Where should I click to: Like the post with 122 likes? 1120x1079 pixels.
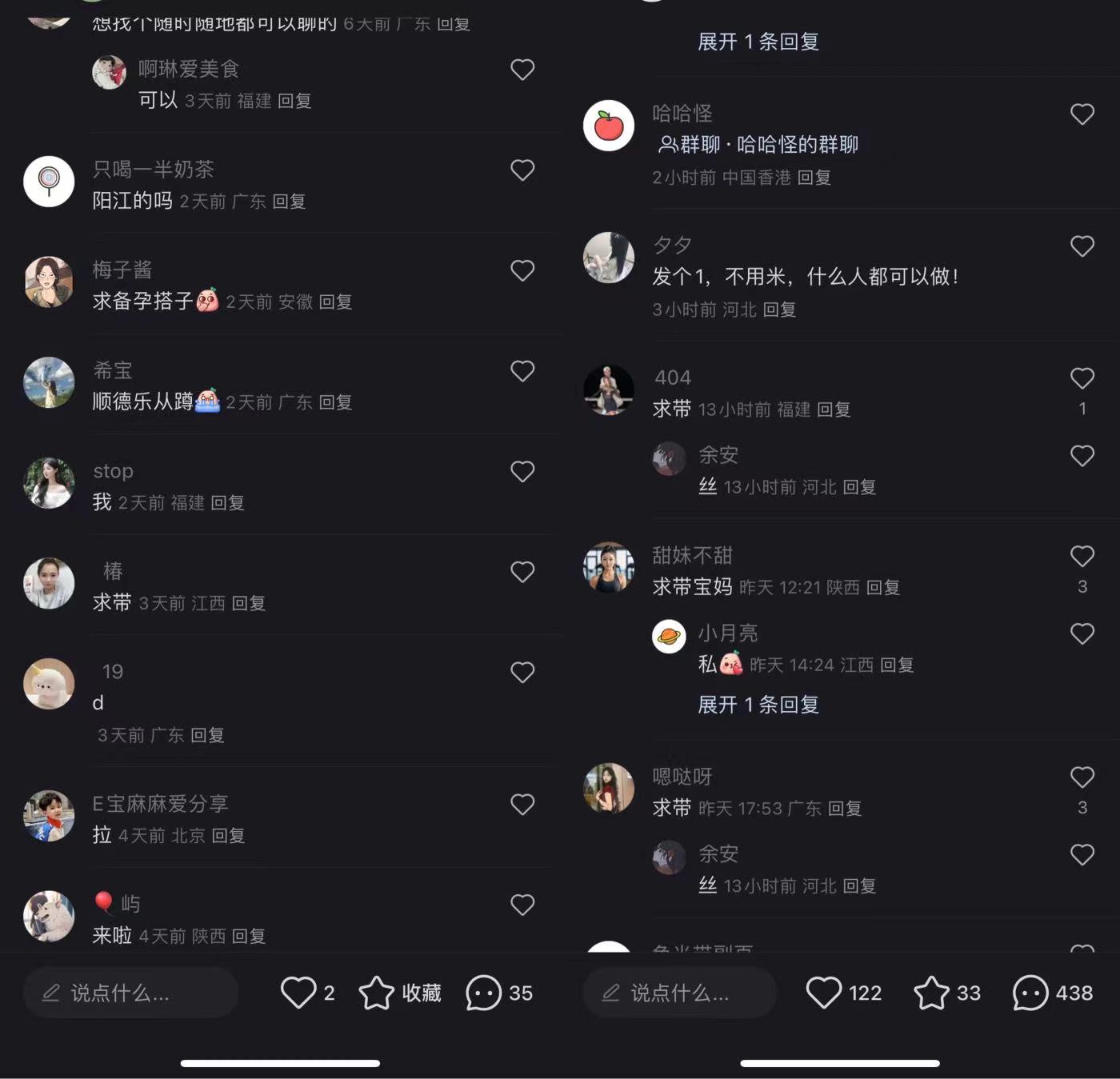pos(823,993)
